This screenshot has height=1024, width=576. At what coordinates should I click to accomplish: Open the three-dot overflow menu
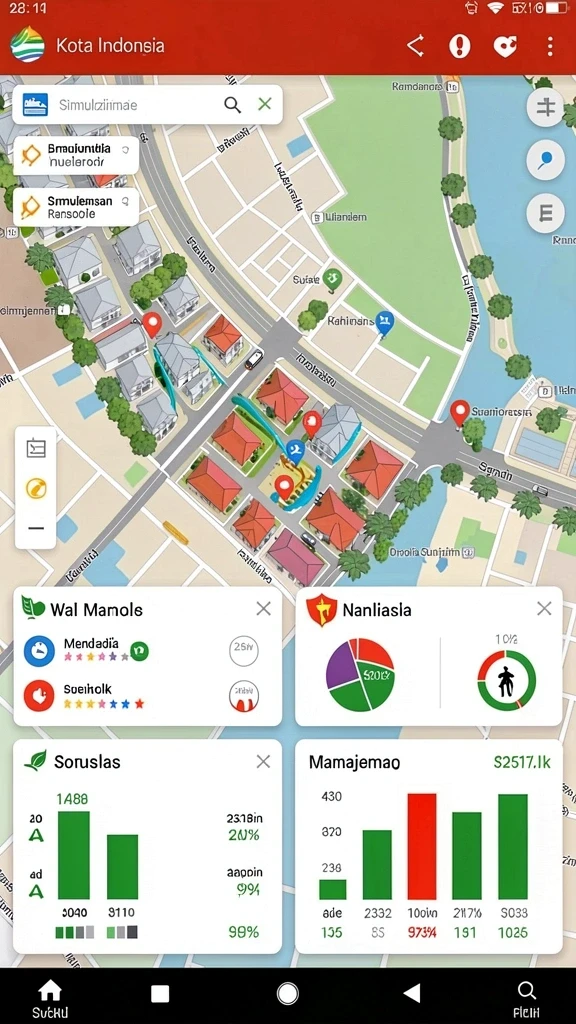pos(551,46)
